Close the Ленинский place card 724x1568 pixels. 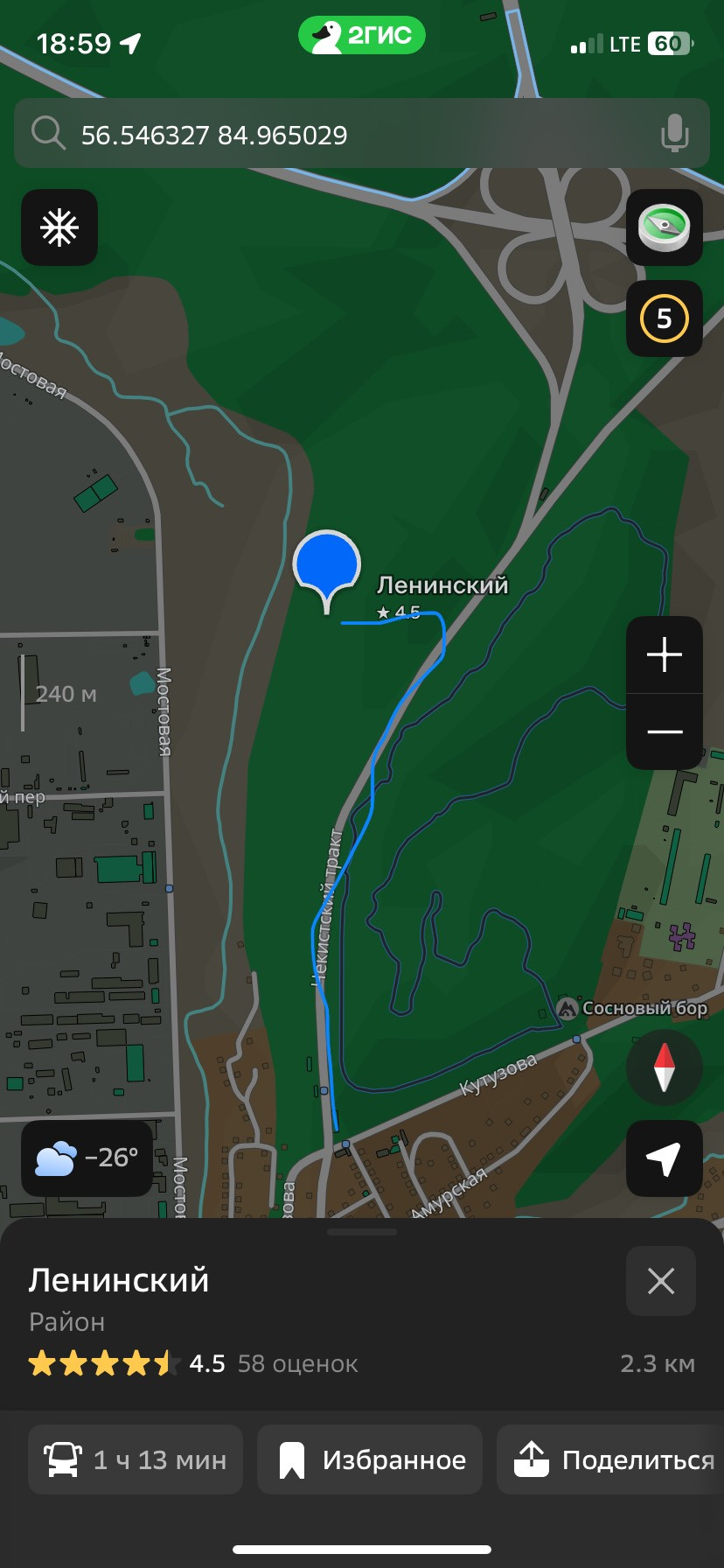click(x=661, y=1281)
